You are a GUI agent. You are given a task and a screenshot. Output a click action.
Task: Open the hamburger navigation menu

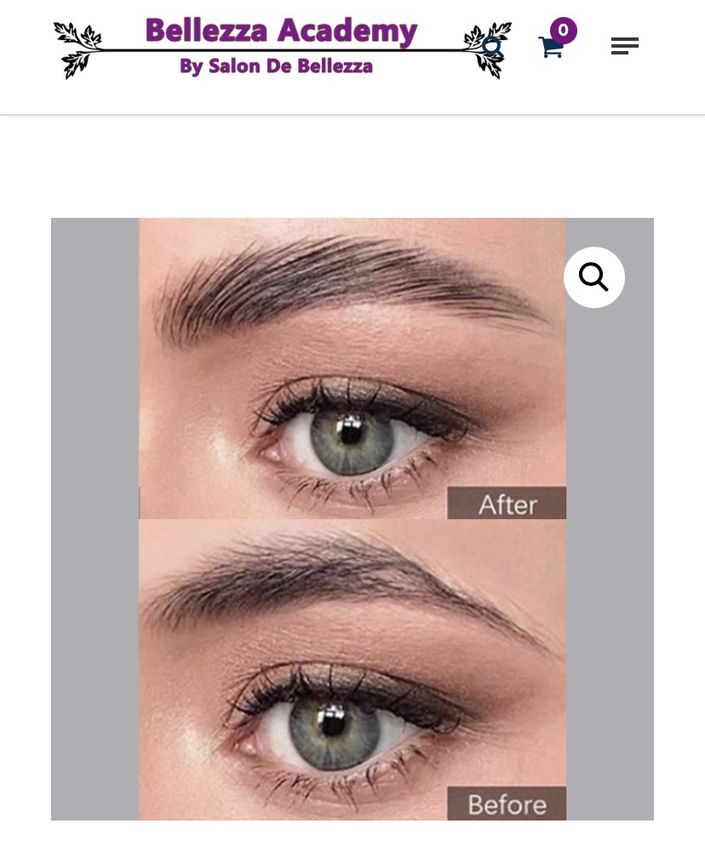625,46
